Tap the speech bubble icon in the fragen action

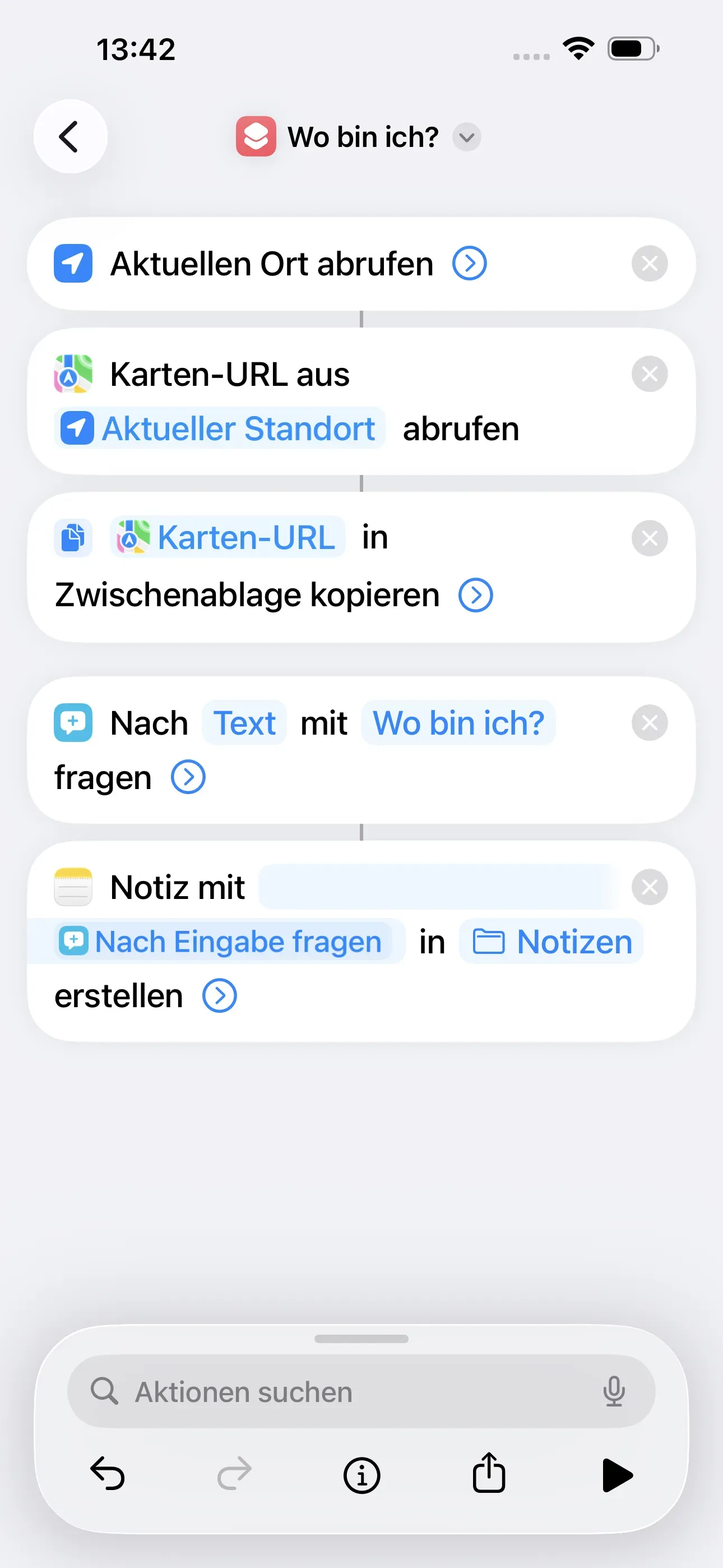click(x=72, y=722)
